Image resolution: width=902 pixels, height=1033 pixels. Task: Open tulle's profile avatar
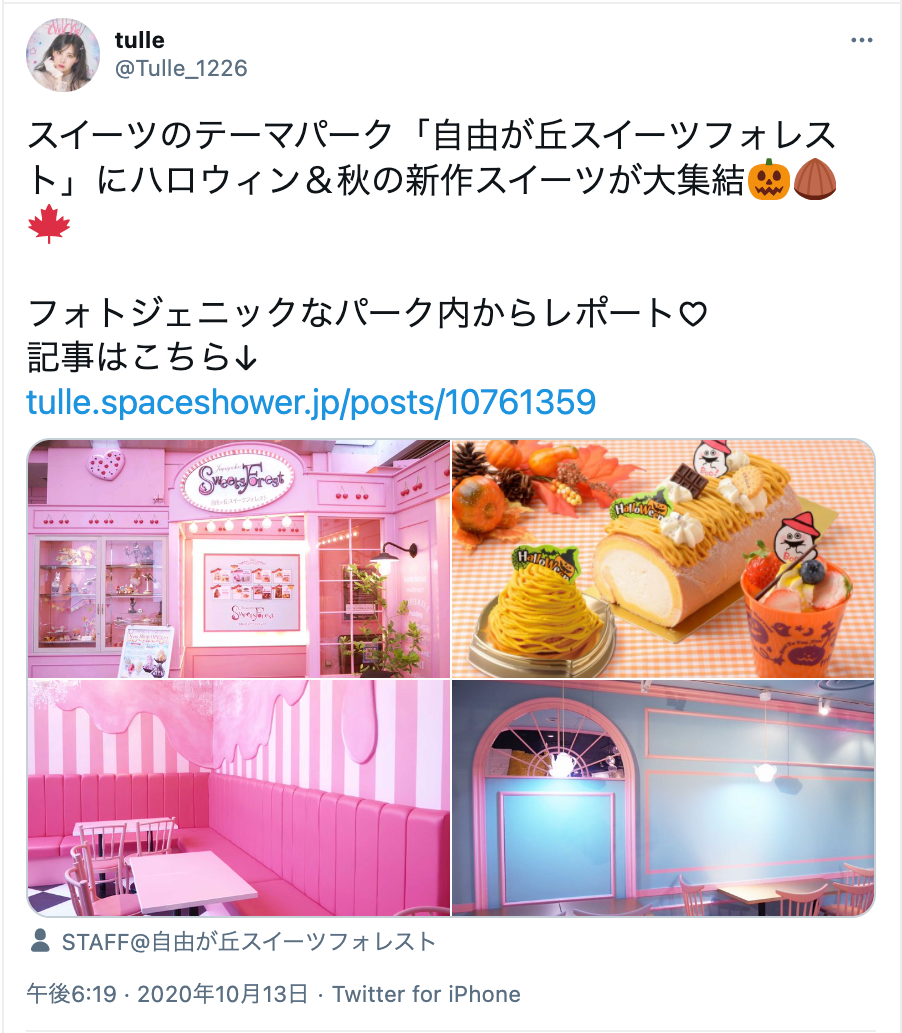point(62,54)
